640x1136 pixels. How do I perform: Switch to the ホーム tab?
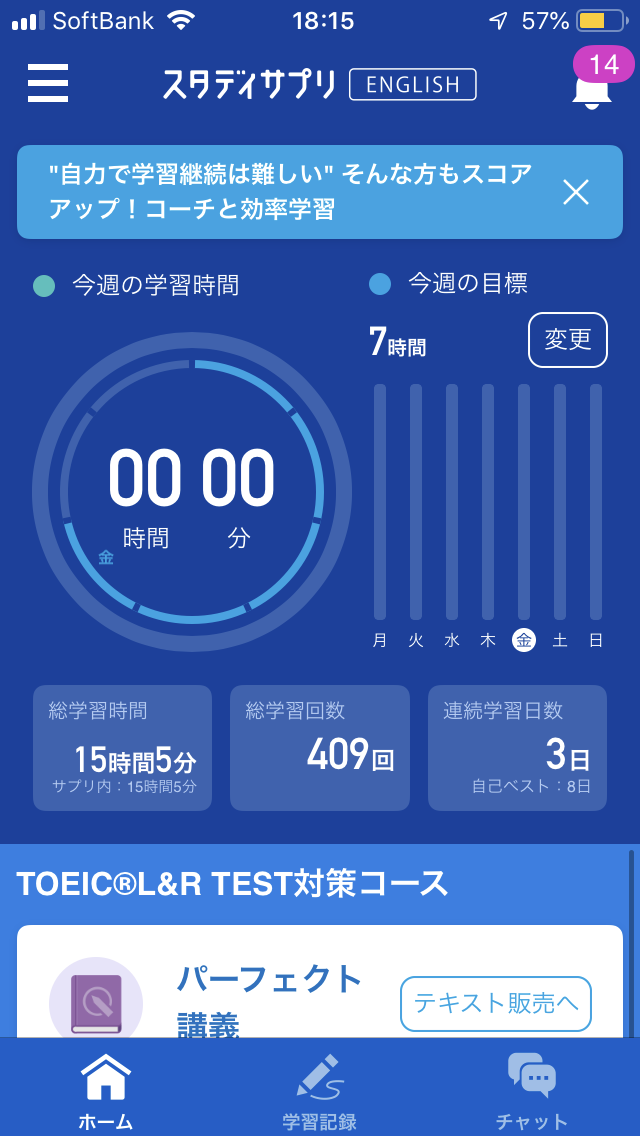pos(106,1090)
